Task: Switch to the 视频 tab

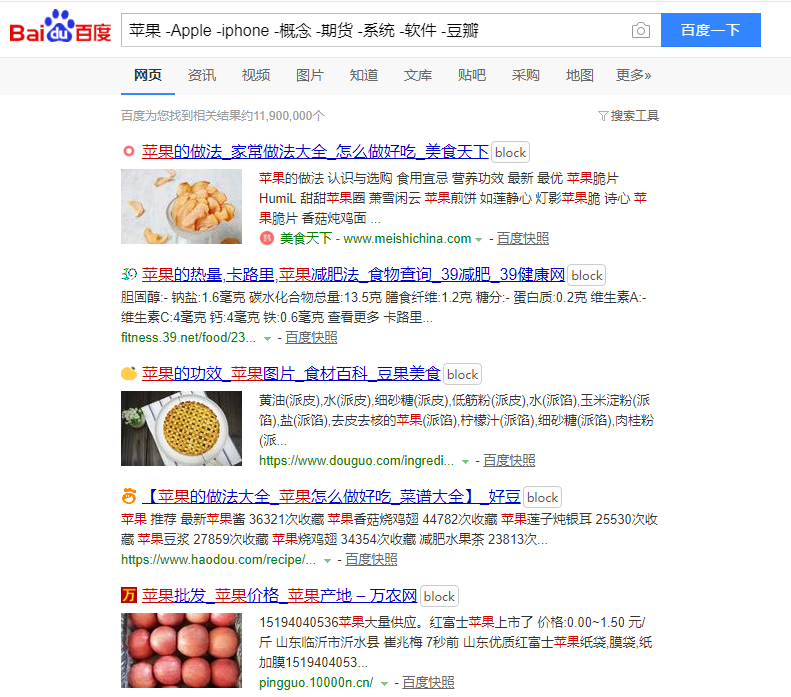Action: point(256,75)
